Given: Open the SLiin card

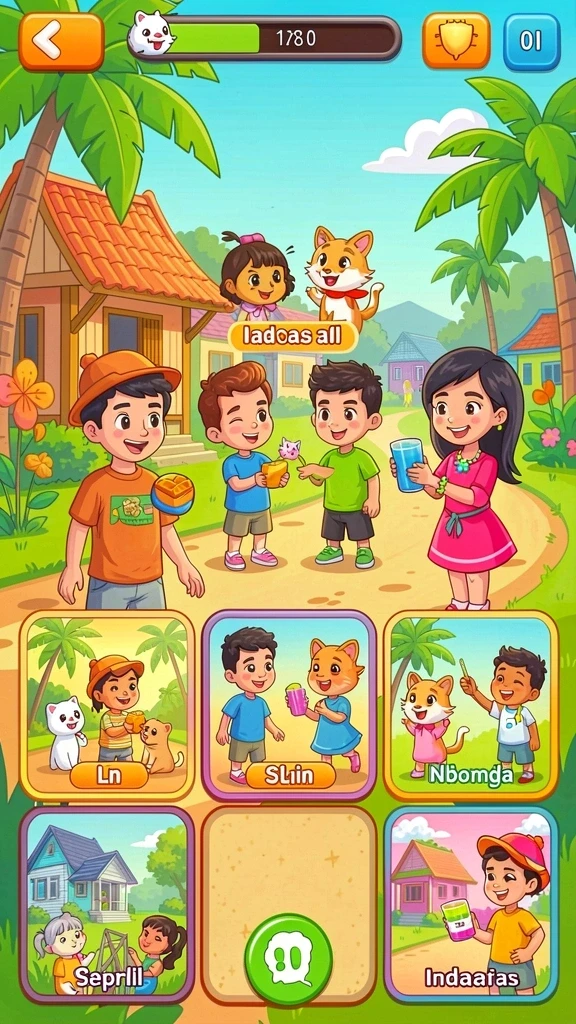Looking at the screenshot, I should [289, 705].
